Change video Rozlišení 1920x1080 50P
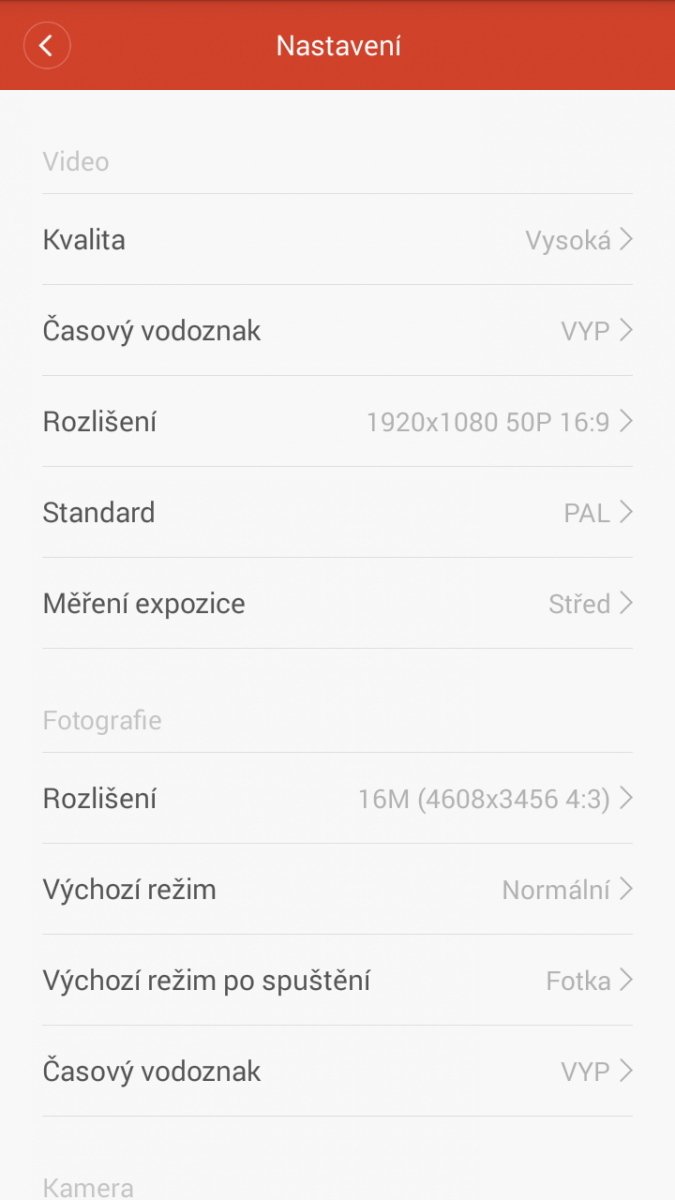 coord(337,422)
